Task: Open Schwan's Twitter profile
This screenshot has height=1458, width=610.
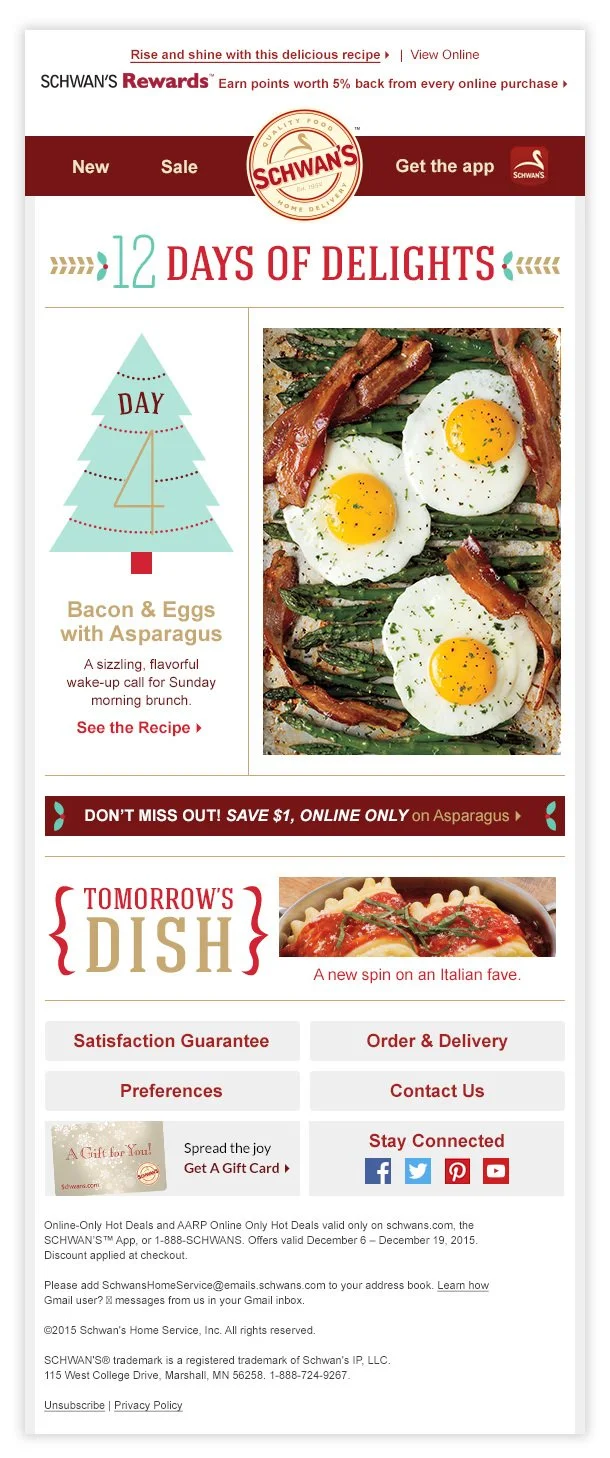Action: click(x=418, y=1171)
